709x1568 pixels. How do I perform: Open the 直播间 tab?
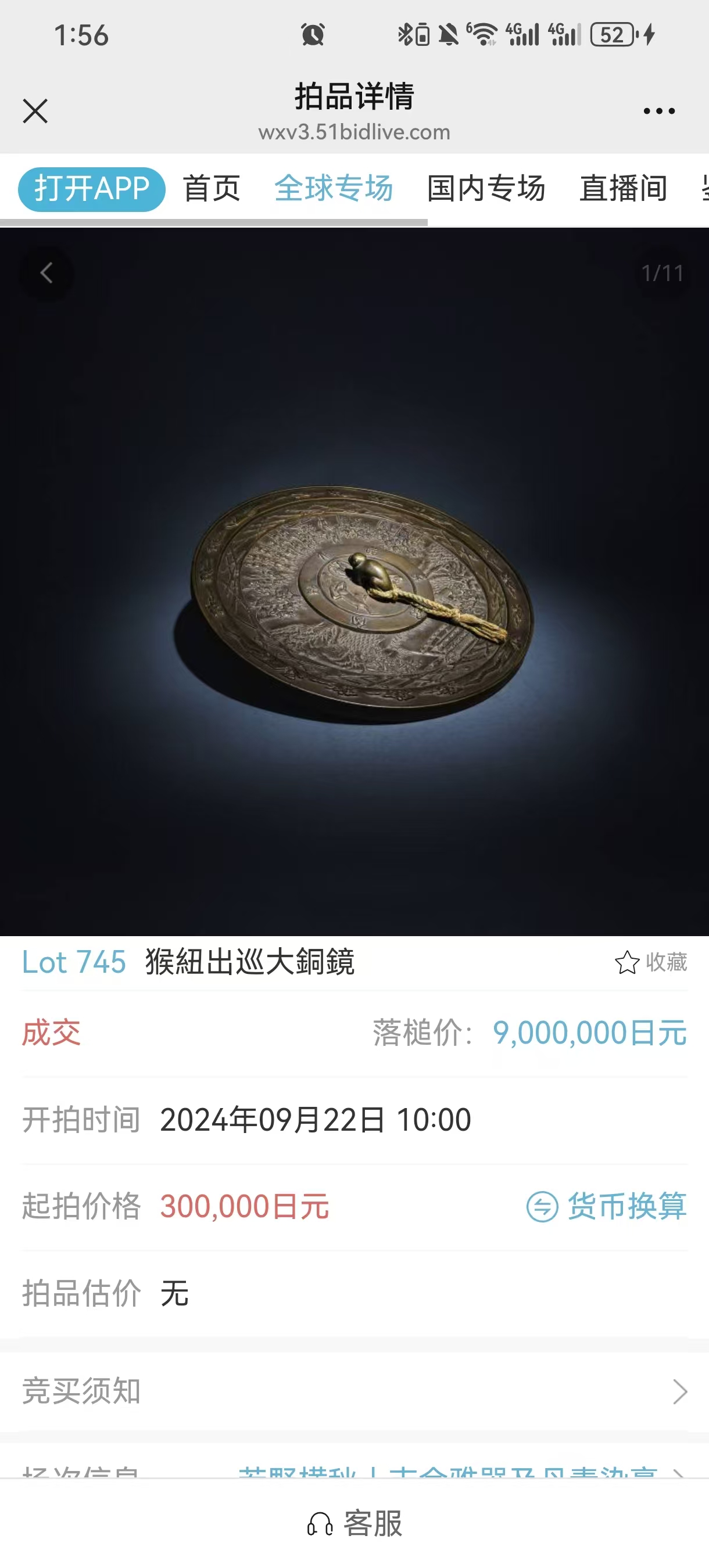click(x=623, y=189)
